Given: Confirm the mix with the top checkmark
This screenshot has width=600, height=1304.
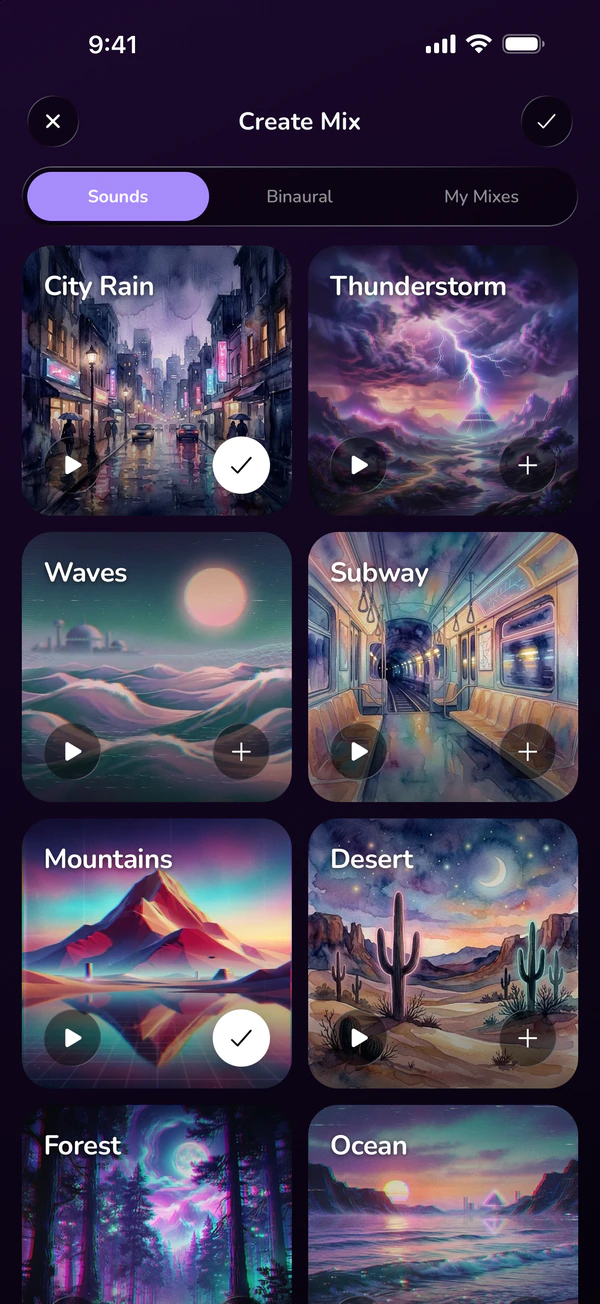Looking at the screenshot, I should [546, 122].
